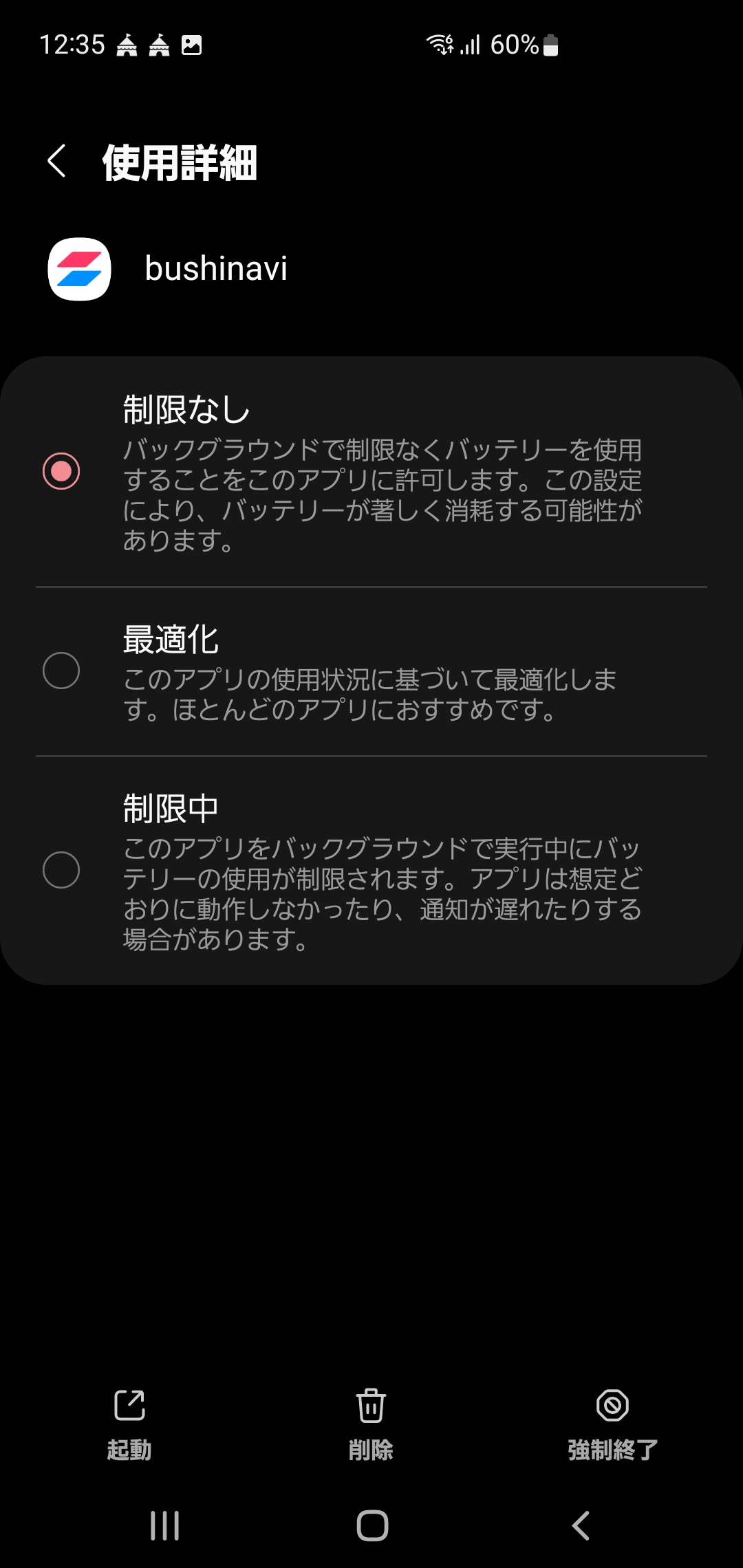The height and width of the screenshot is (1568, 743).
Task: Set battery usage to 制限中
Action: tap(61, 870)
